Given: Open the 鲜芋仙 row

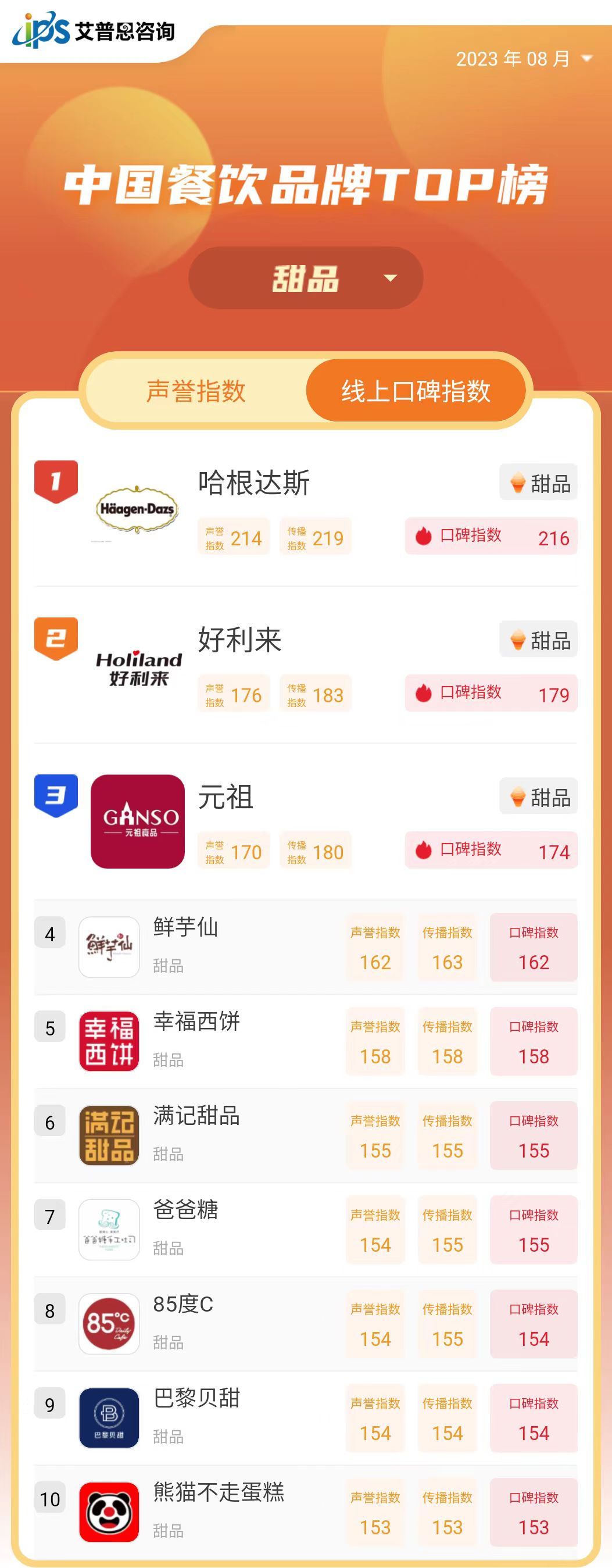Looking at the screenshot, I should click(x=185, y=928).
